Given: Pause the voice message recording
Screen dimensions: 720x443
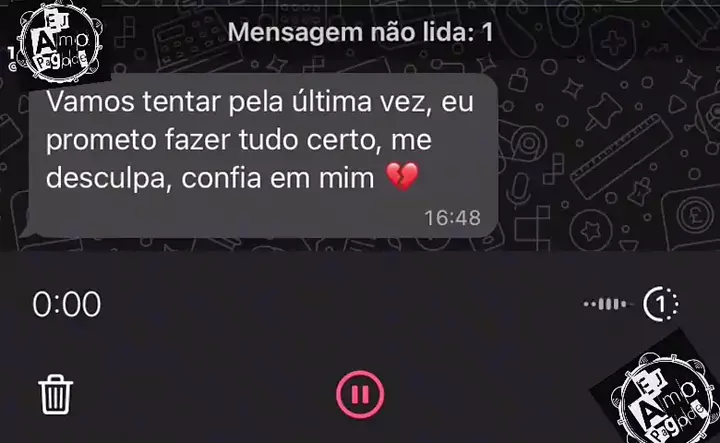Looking at the screenshot, I should (x=360, y=394).
